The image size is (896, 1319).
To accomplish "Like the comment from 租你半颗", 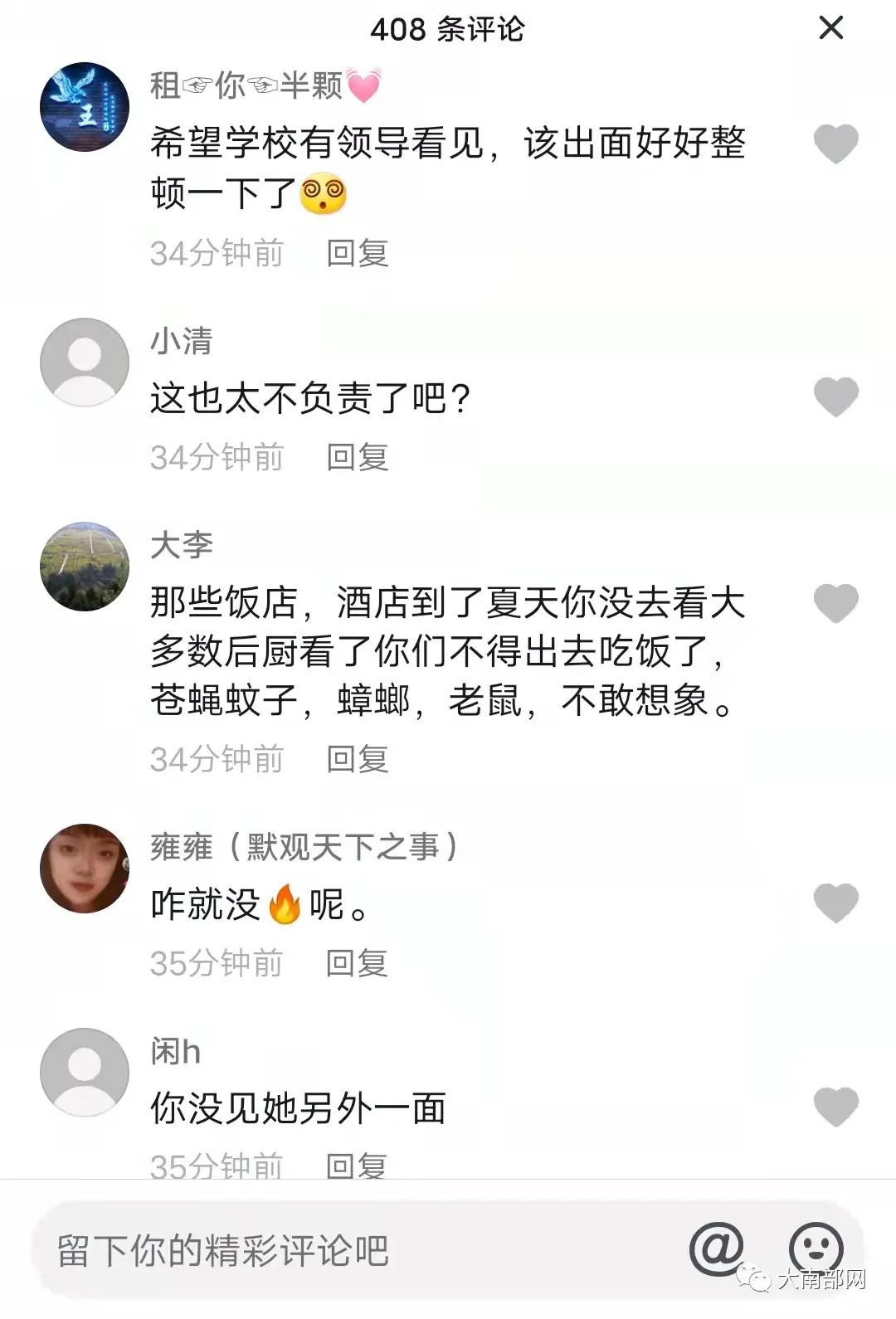I will (x=835, y=144).
